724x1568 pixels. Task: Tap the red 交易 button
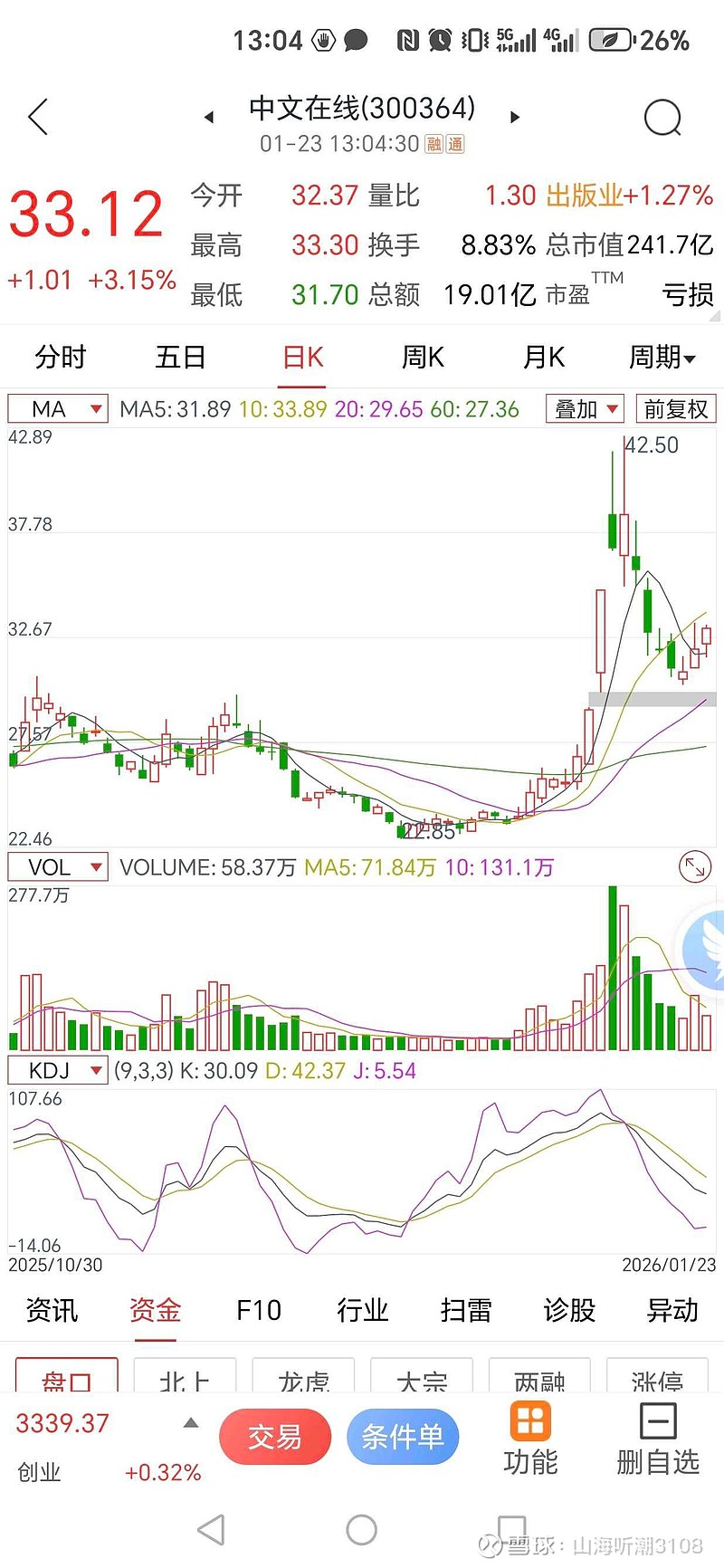[x=274, y=1437]
